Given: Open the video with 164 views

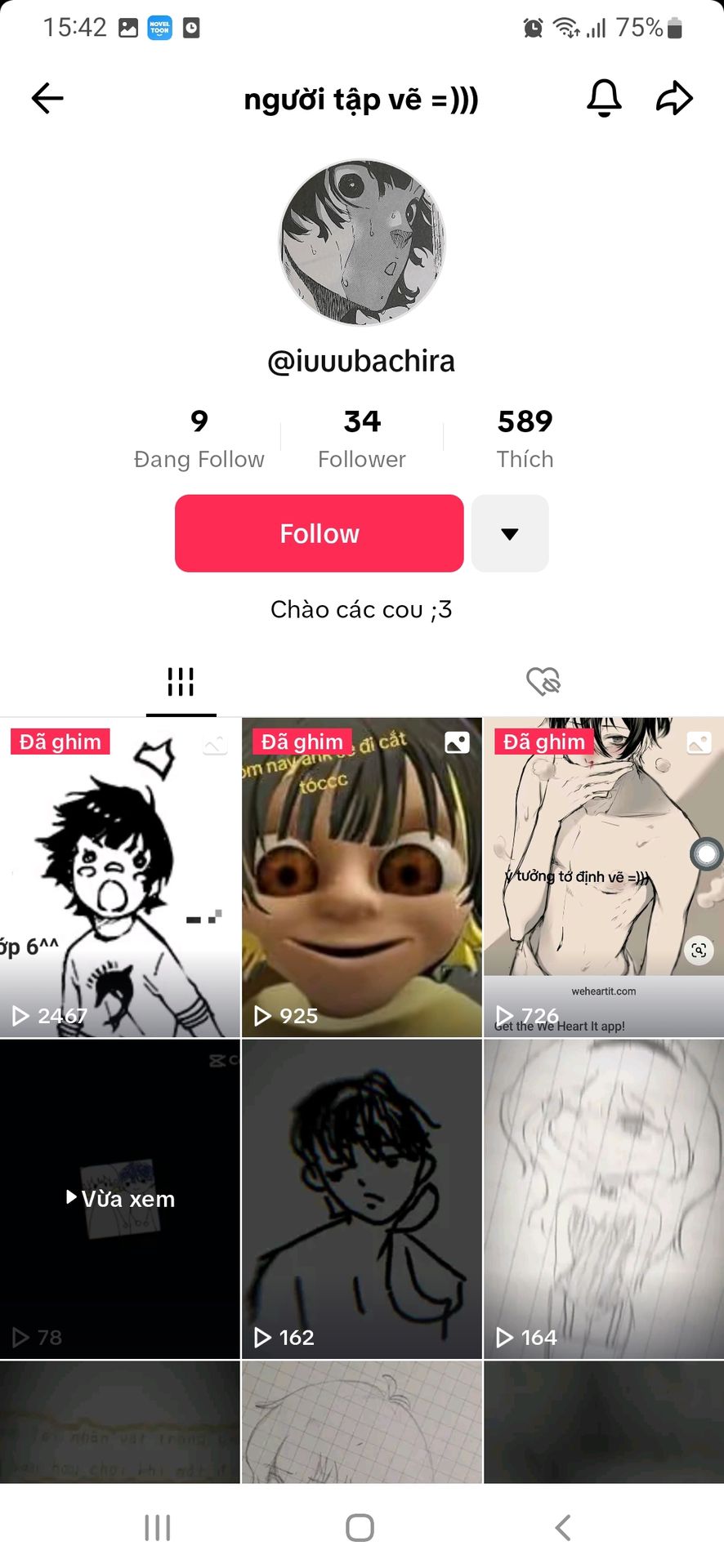Looking at the screenshot, I should (603, 1199).
